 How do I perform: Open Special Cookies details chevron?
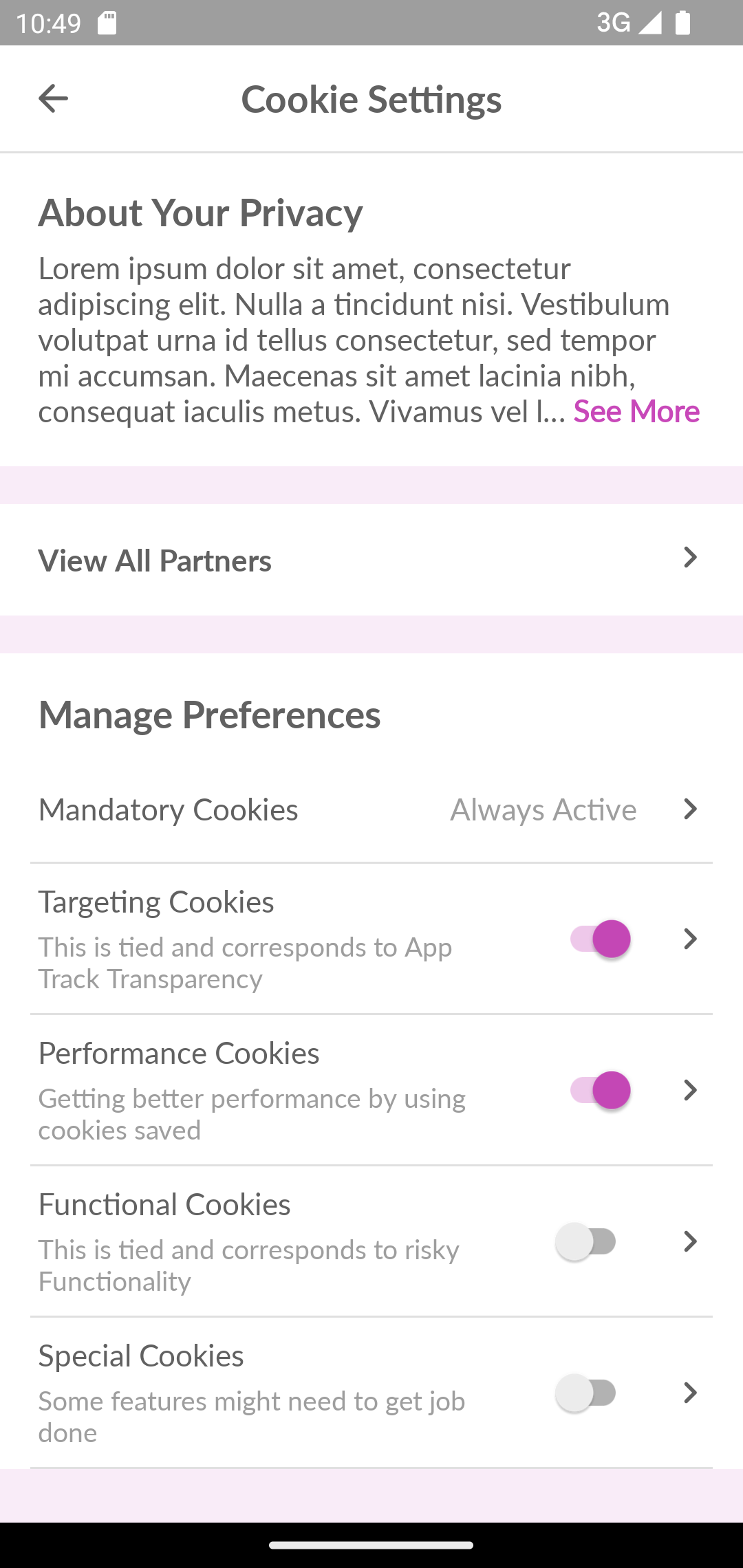tap(690, 1393)
